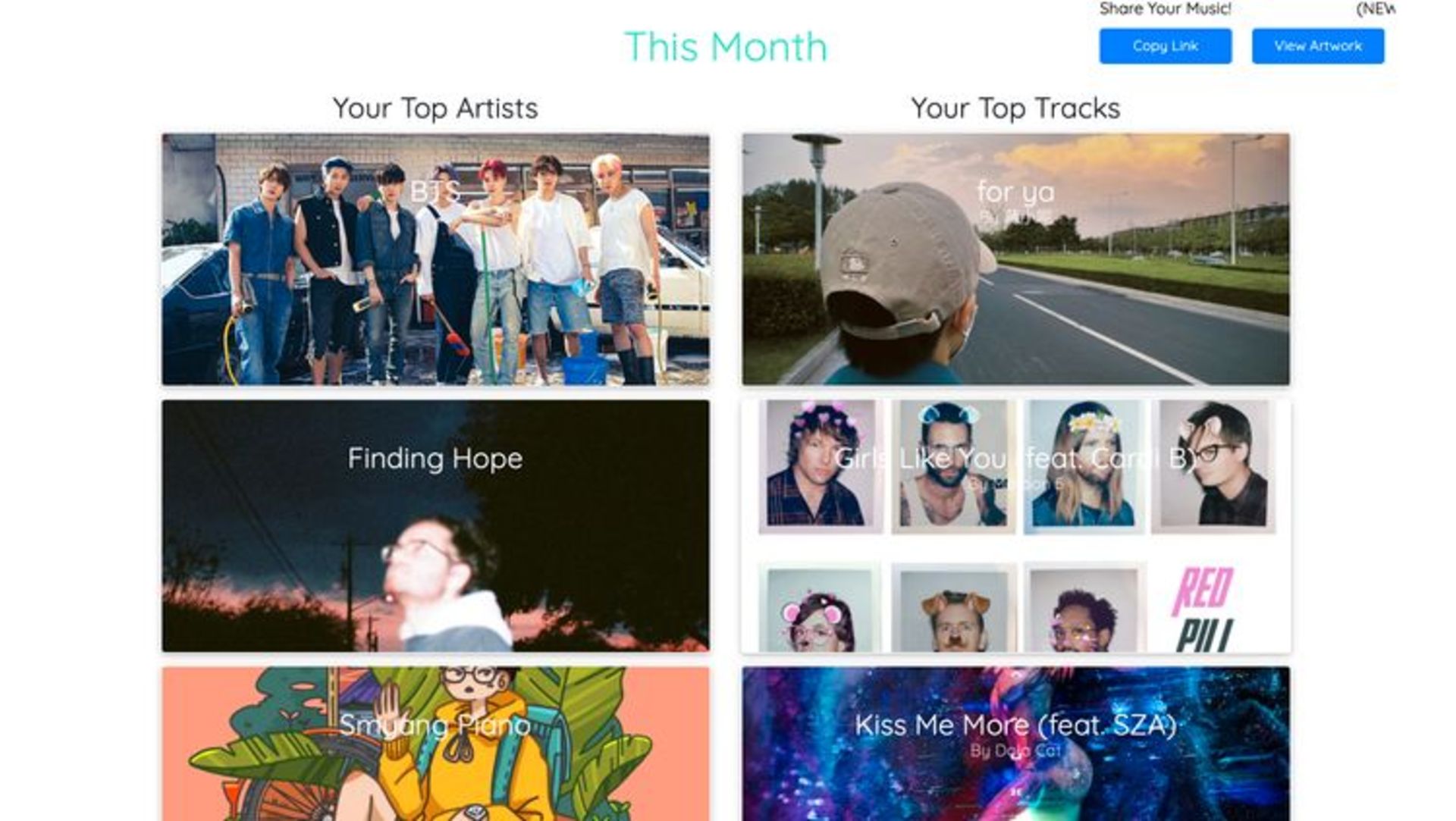The image size is (1456, 821).
Task: Open View Artwork
Action: pyautogui.click(x=1317, y=46)
